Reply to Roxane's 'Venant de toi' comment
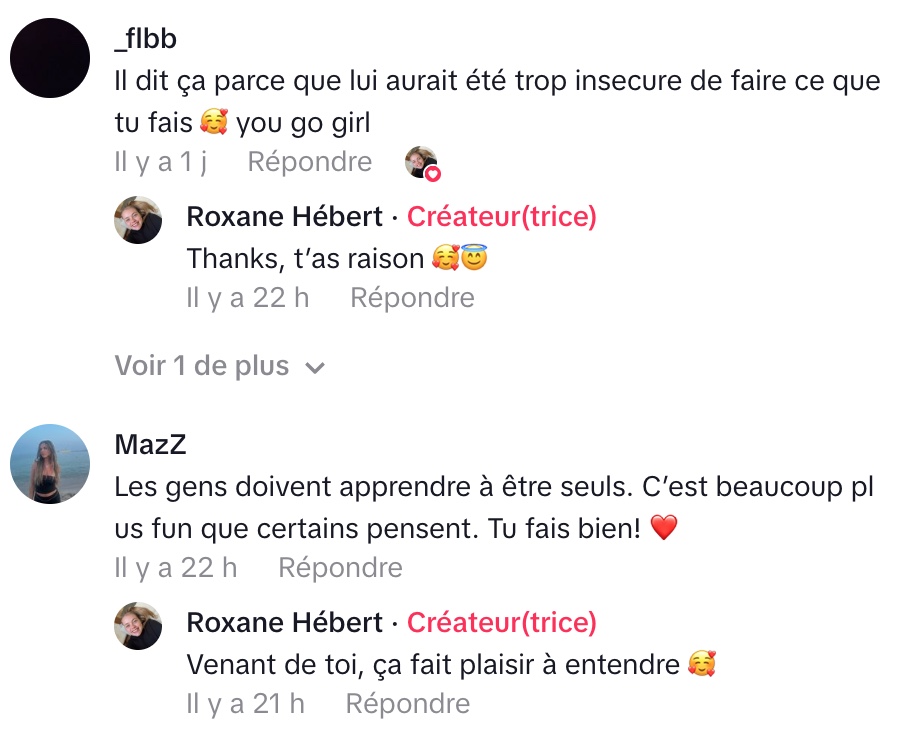Screen dimensions: 902x734 407,704
